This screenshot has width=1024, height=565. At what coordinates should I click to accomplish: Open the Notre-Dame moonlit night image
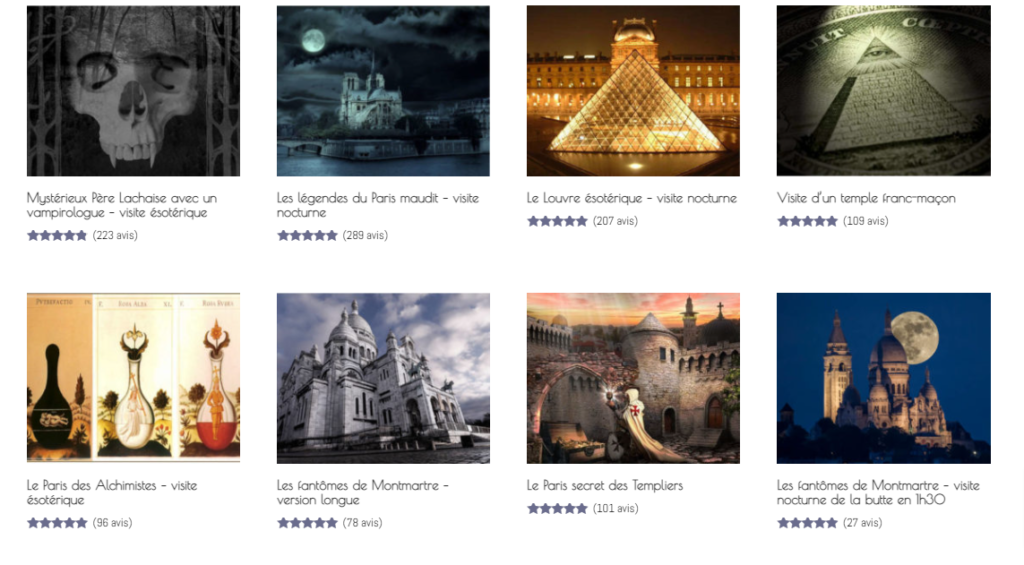click(383, 91)
